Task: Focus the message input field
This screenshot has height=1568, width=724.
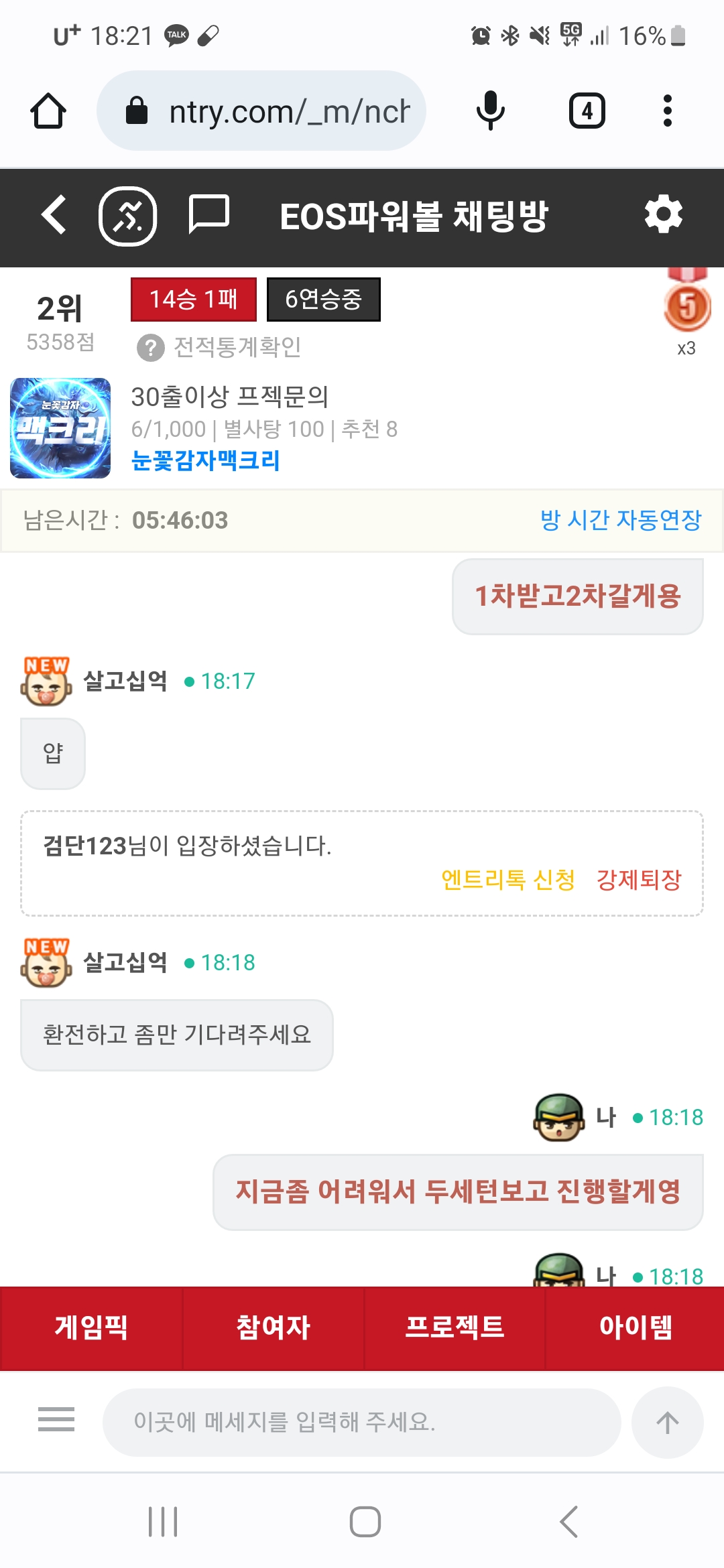Action: coord(362,1421)
